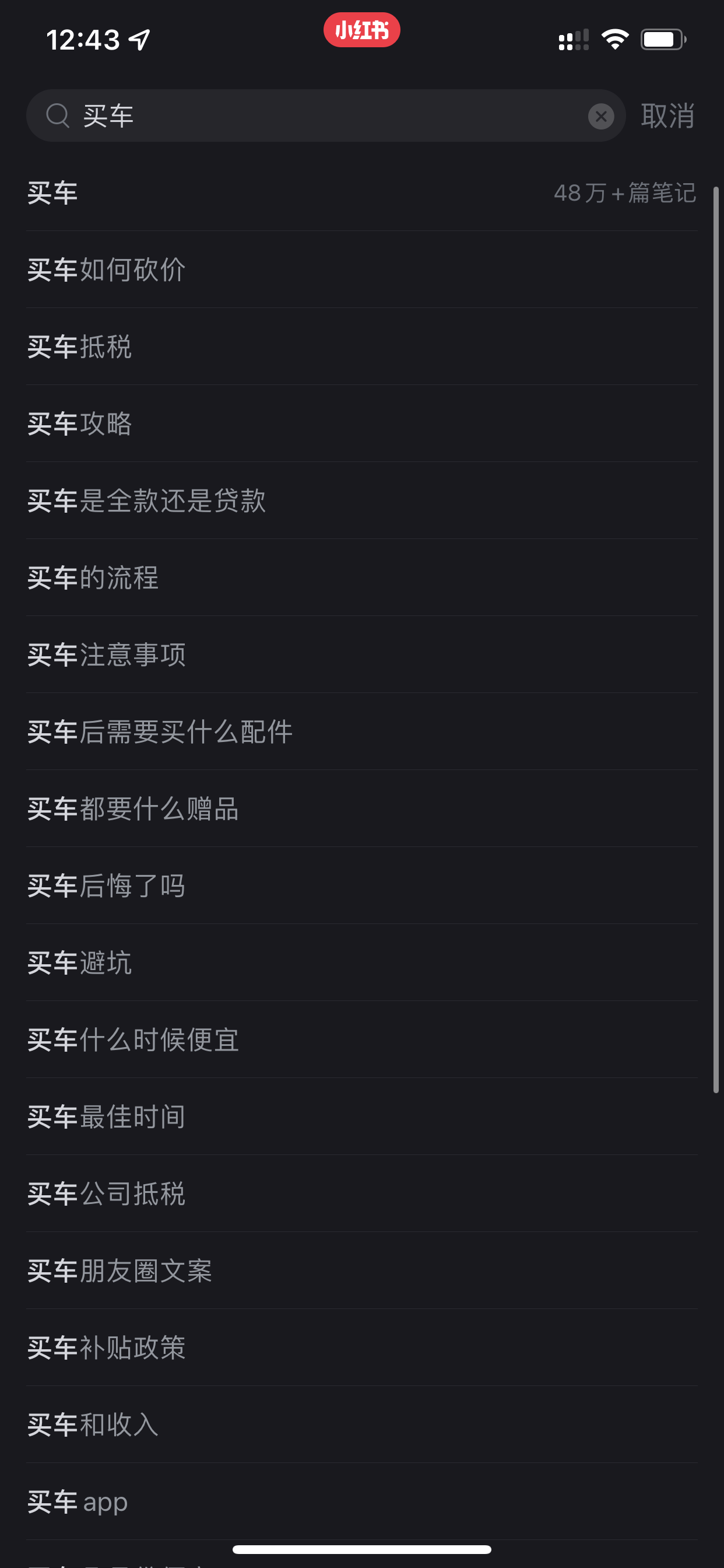Choose 买车都要什么赠品
The image size is (724, 1568).
tap(362, 808)
